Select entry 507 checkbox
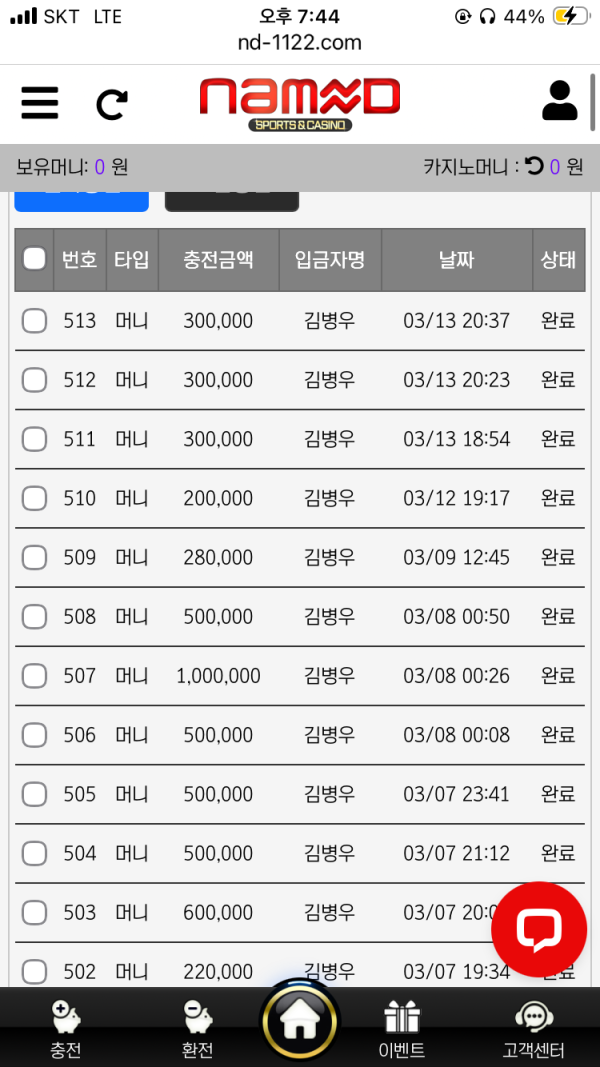600x1067 pixels. click(x=35, y=676)
